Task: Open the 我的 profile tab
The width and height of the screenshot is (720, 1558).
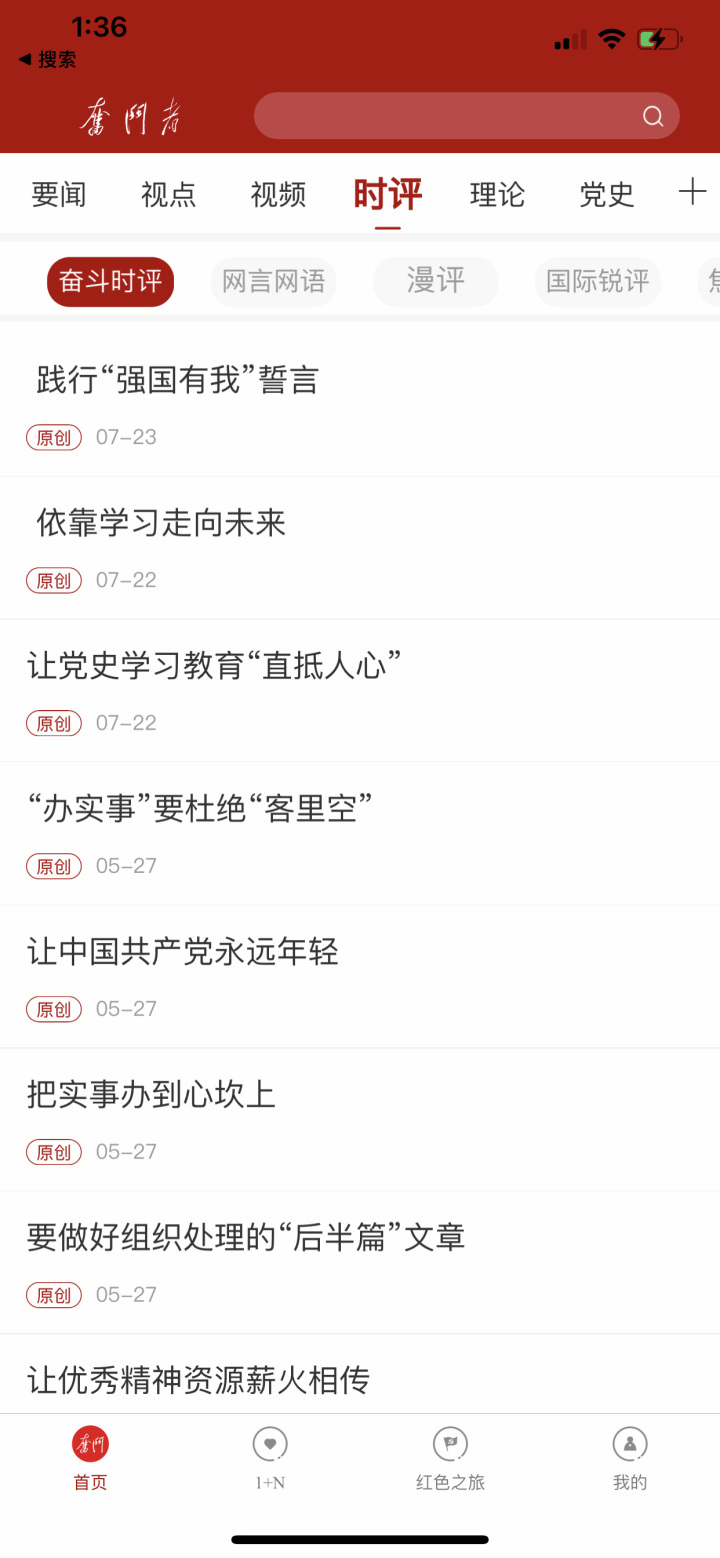Action: point(630,1458)
